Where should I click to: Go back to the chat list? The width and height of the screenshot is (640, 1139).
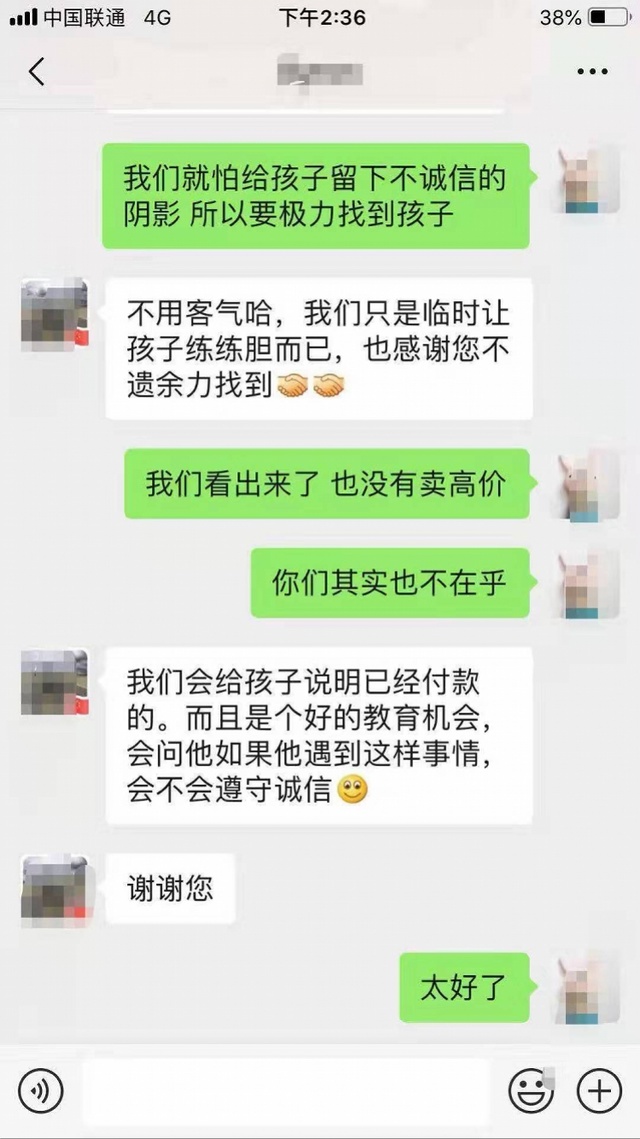tap(37, 72)
